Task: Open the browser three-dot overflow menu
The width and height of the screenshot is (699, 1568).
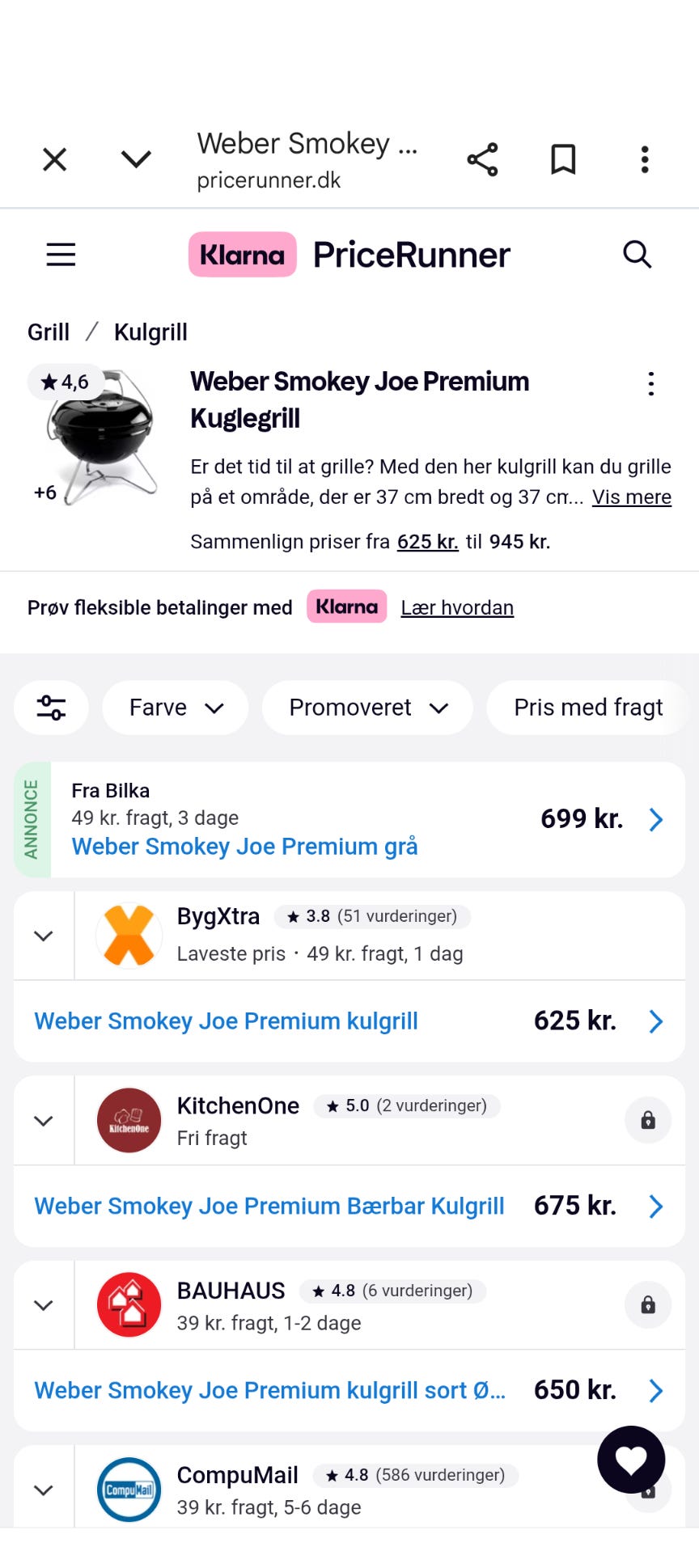Action: click(x=644, y=159)
